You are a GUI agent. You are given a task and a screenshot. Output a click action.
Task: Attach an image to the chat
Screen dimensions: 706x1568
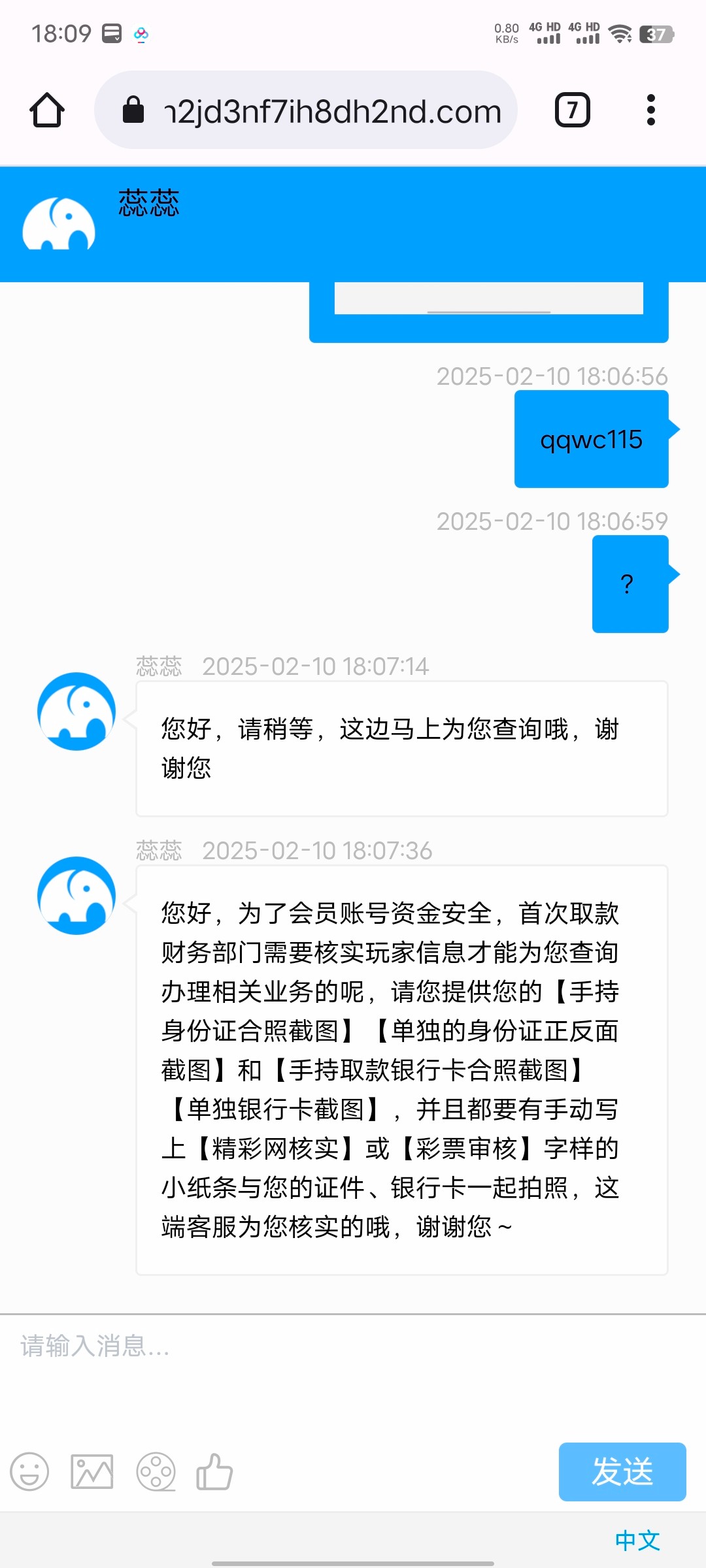click(92, 1472)
